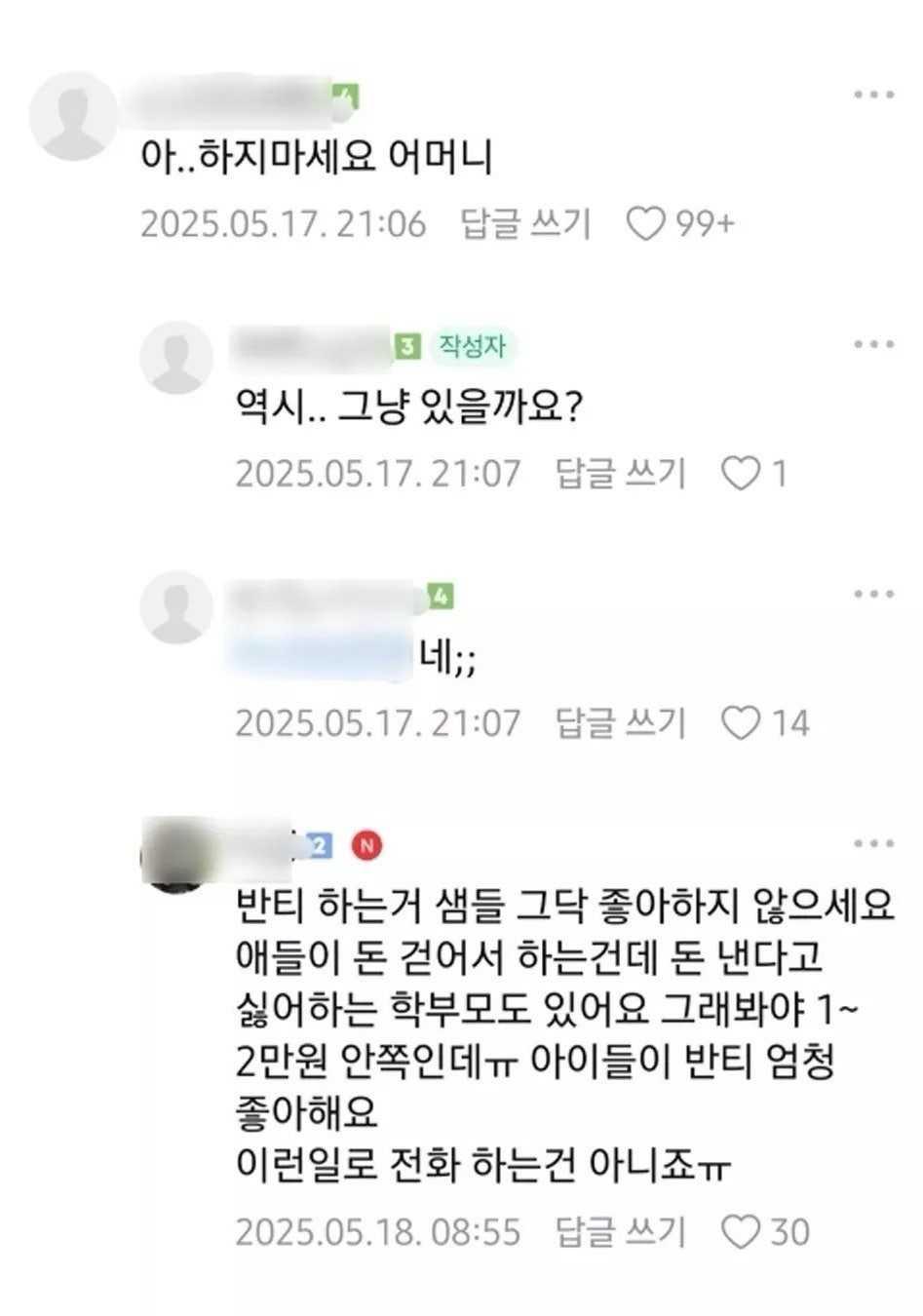Tap 답글 쓰기 under '역시.. 그냥 있을까요?'
The width and height of the screenshot is (923, 1316).
tap(621, 474)
